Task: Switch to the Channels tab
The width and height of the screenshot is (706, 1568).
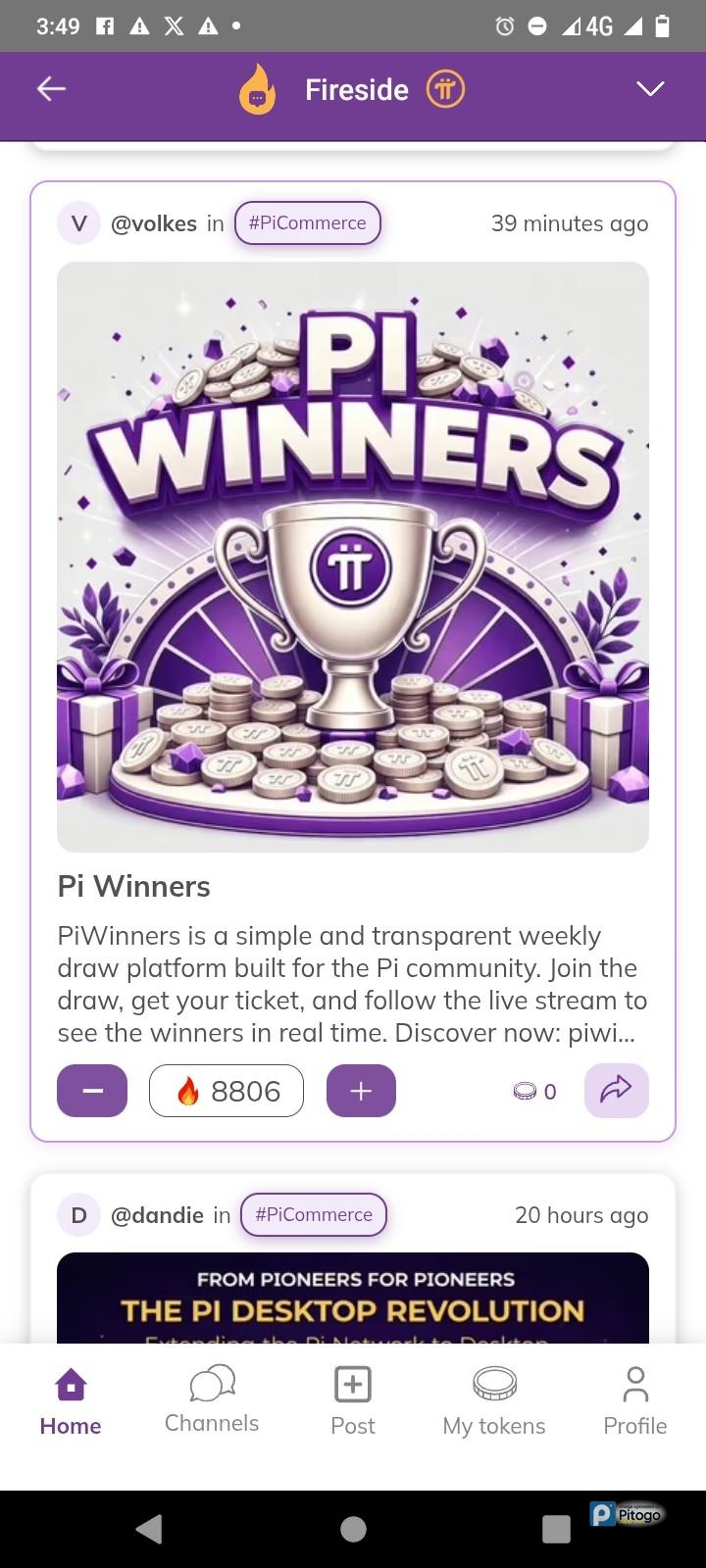Action: click(212, 1399)
